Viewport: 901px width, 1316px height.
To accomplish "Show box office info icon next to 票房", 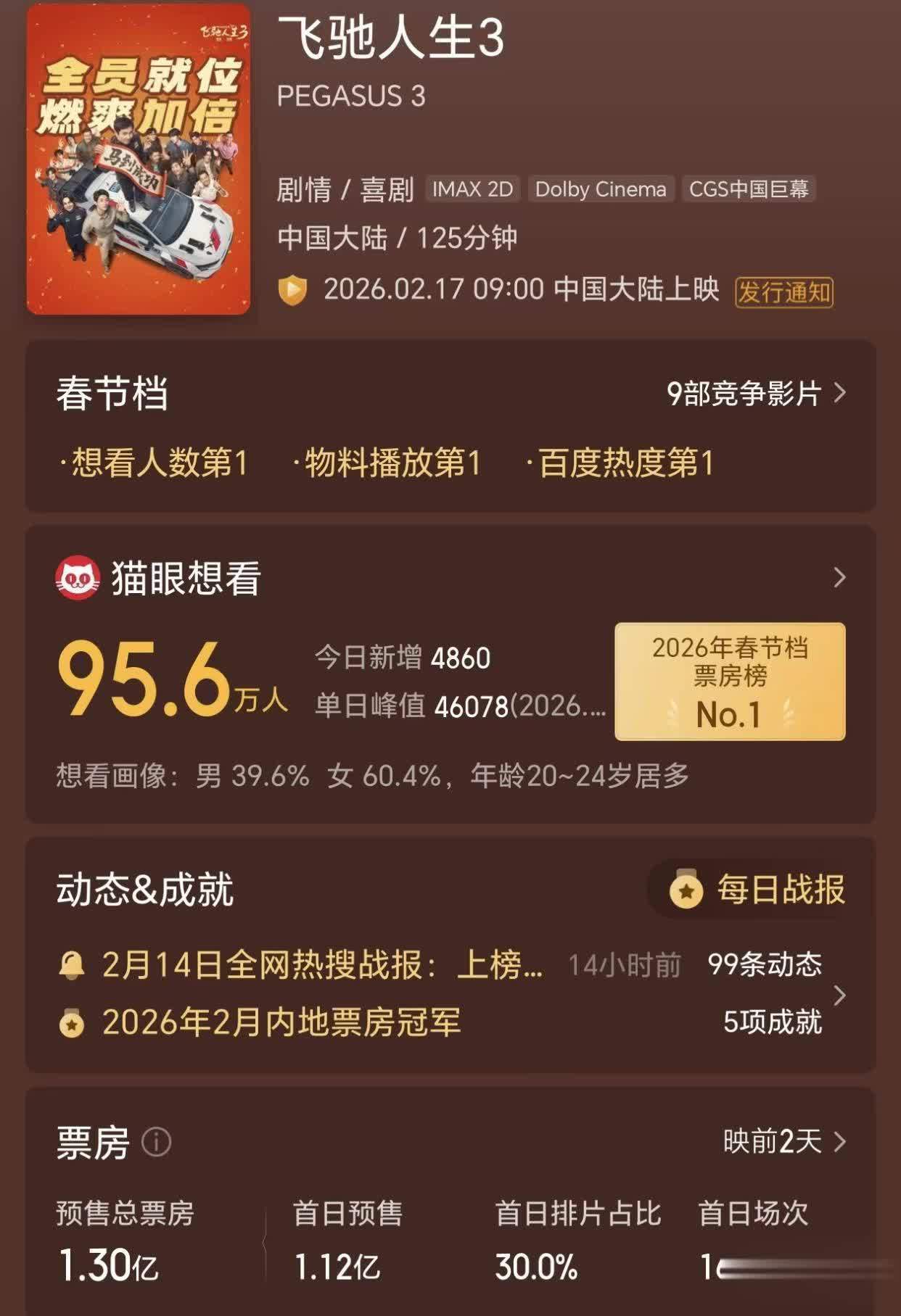I will 156,1142.
